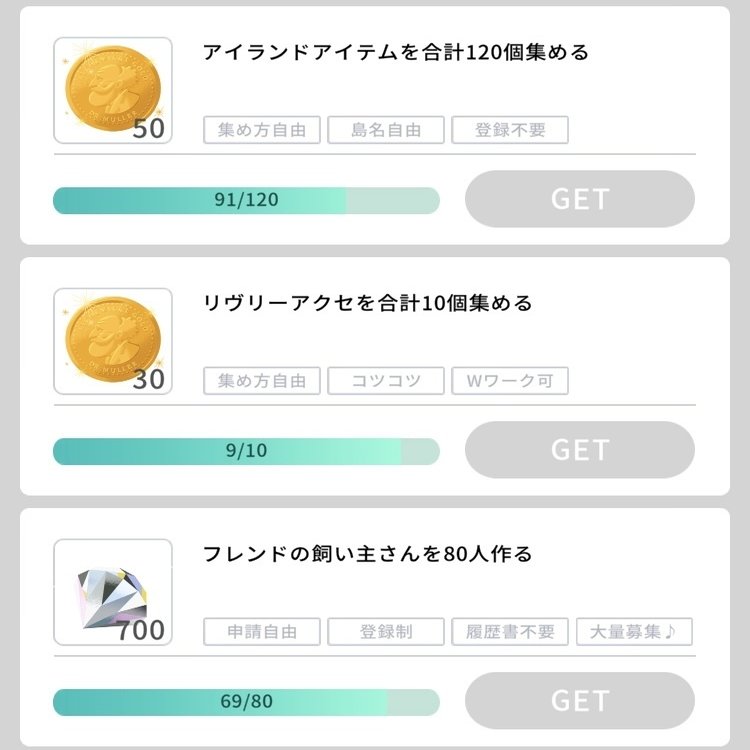Tap GET for collecting 120 island items
Image resolution: width=750 pixels, height=750 pixels.
point(579,199)
